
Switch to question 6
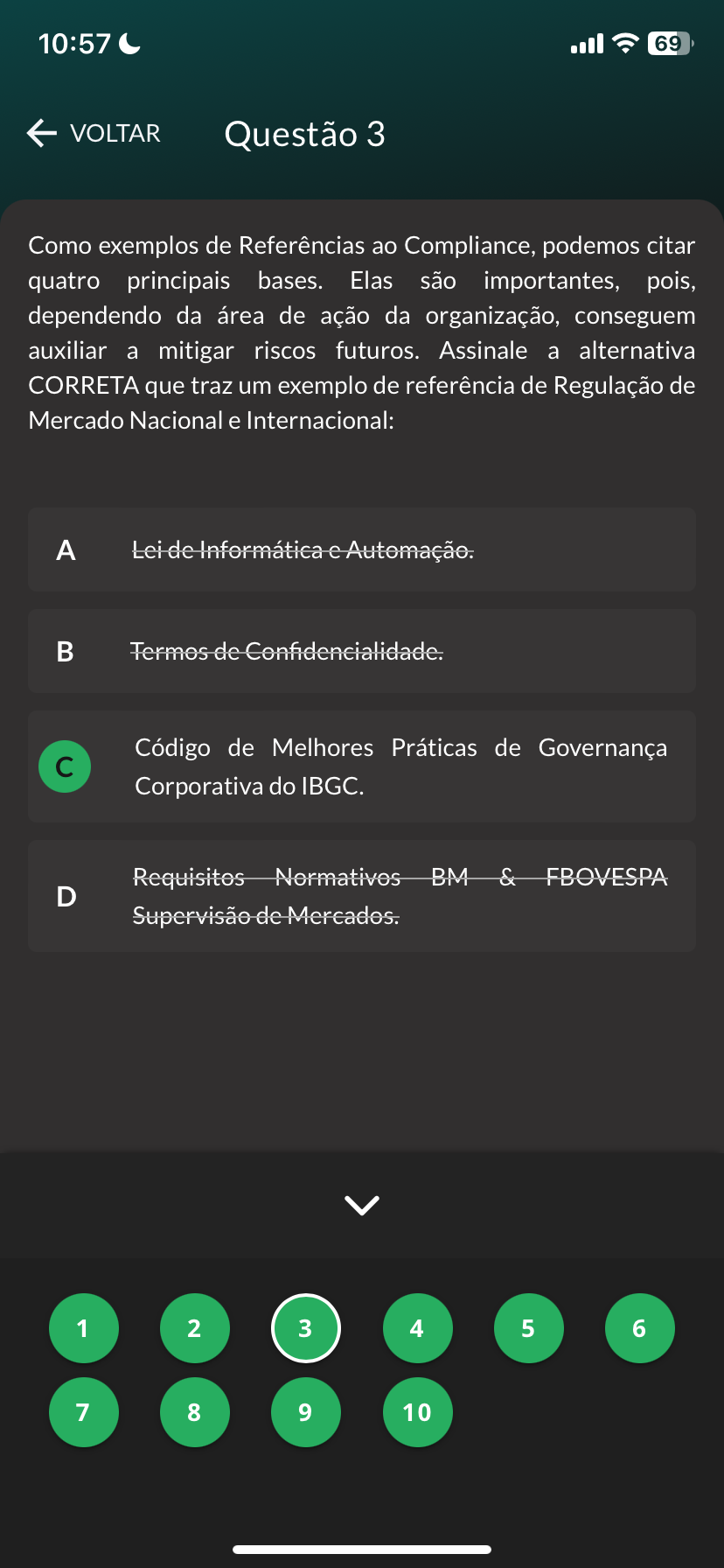coord(639,1328)
